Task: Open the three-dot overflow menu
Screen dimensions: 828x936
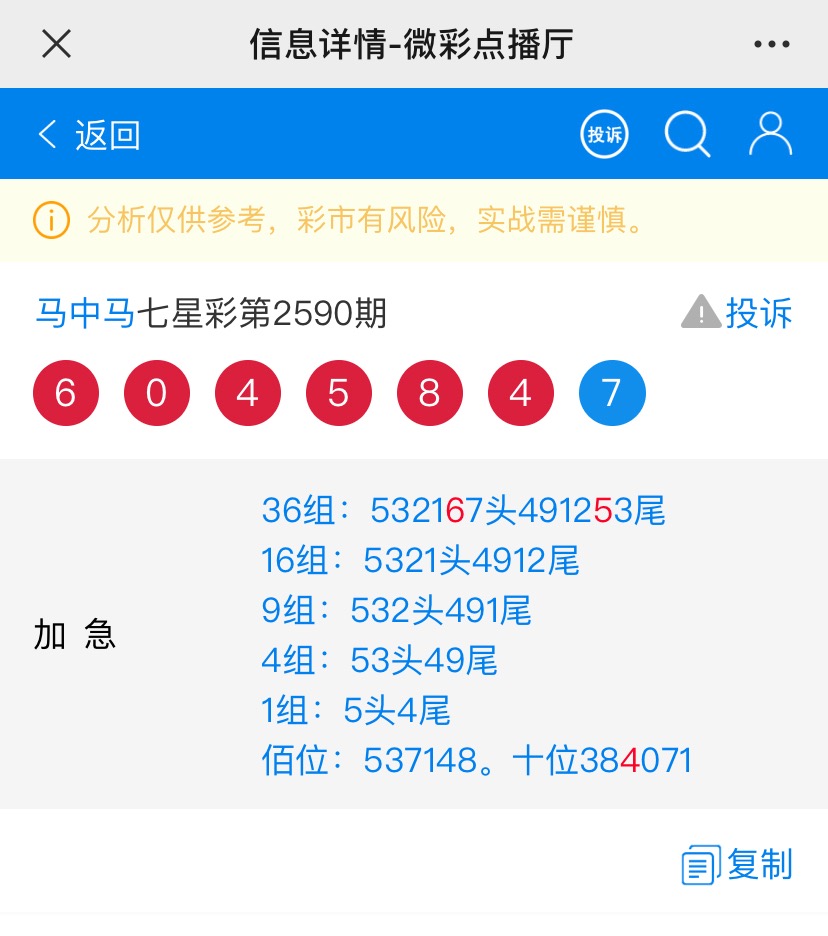Action: tap(771, 44)
